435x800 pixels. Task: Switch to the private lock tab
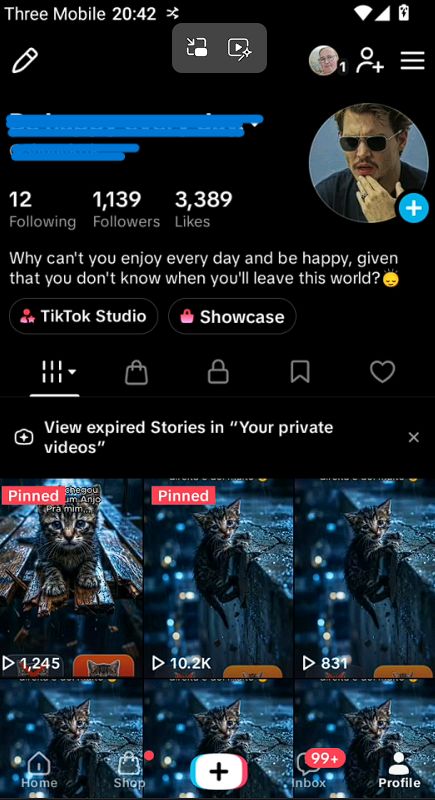click(x=218, y=372)
